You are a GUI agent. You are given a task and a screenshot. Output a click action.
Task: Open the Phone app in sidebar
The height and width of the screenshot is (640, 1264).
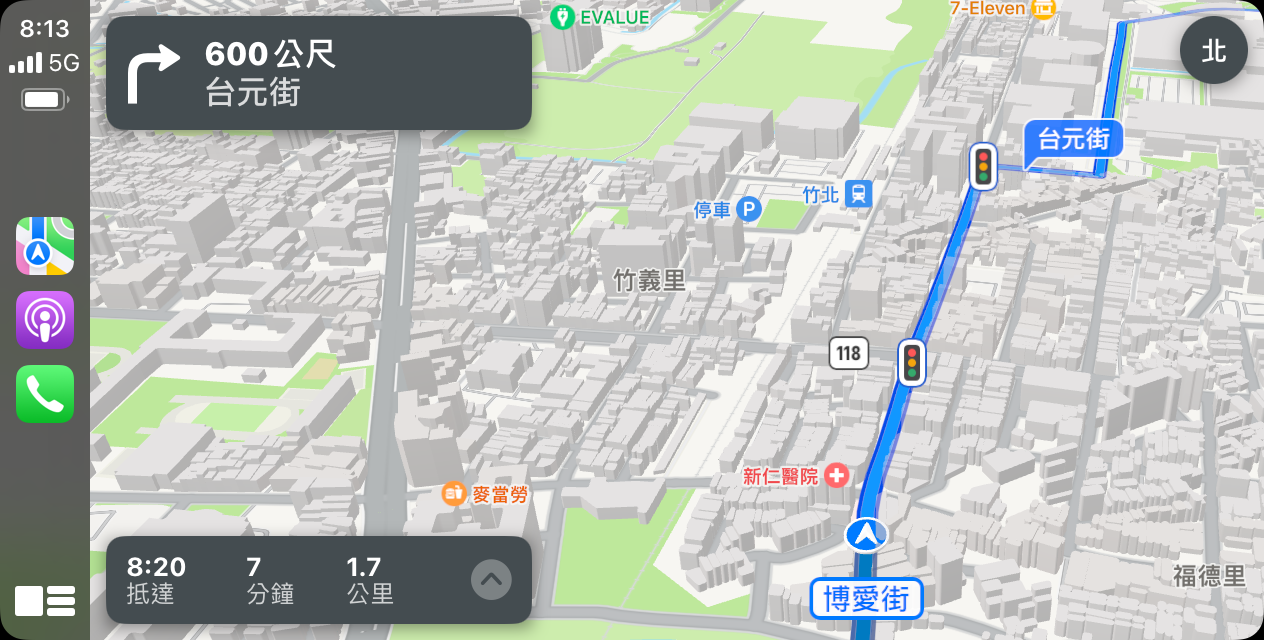(45, 394)
